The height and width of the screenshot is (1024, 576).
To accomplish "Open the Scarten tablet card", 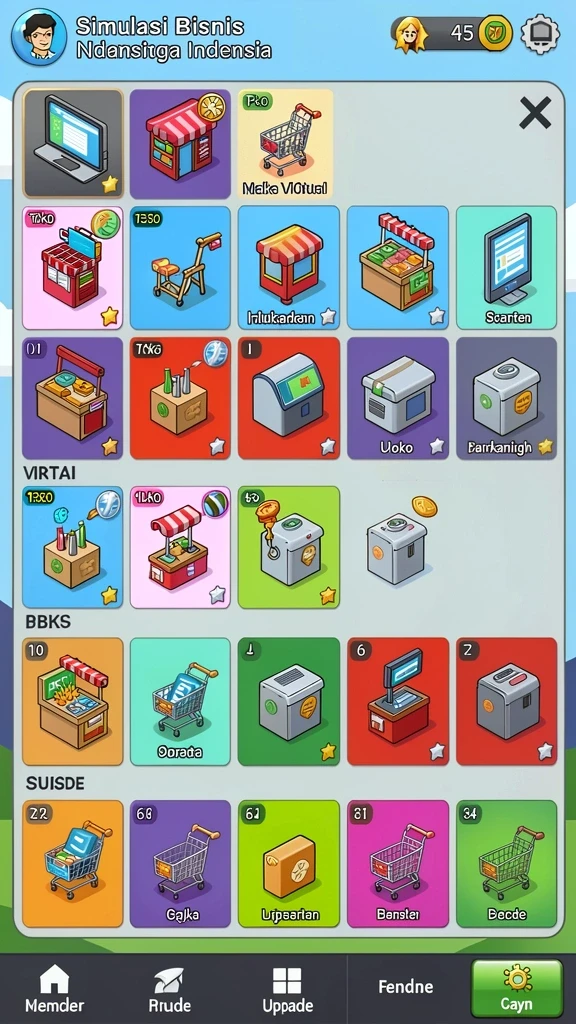I will pos(507,268).
